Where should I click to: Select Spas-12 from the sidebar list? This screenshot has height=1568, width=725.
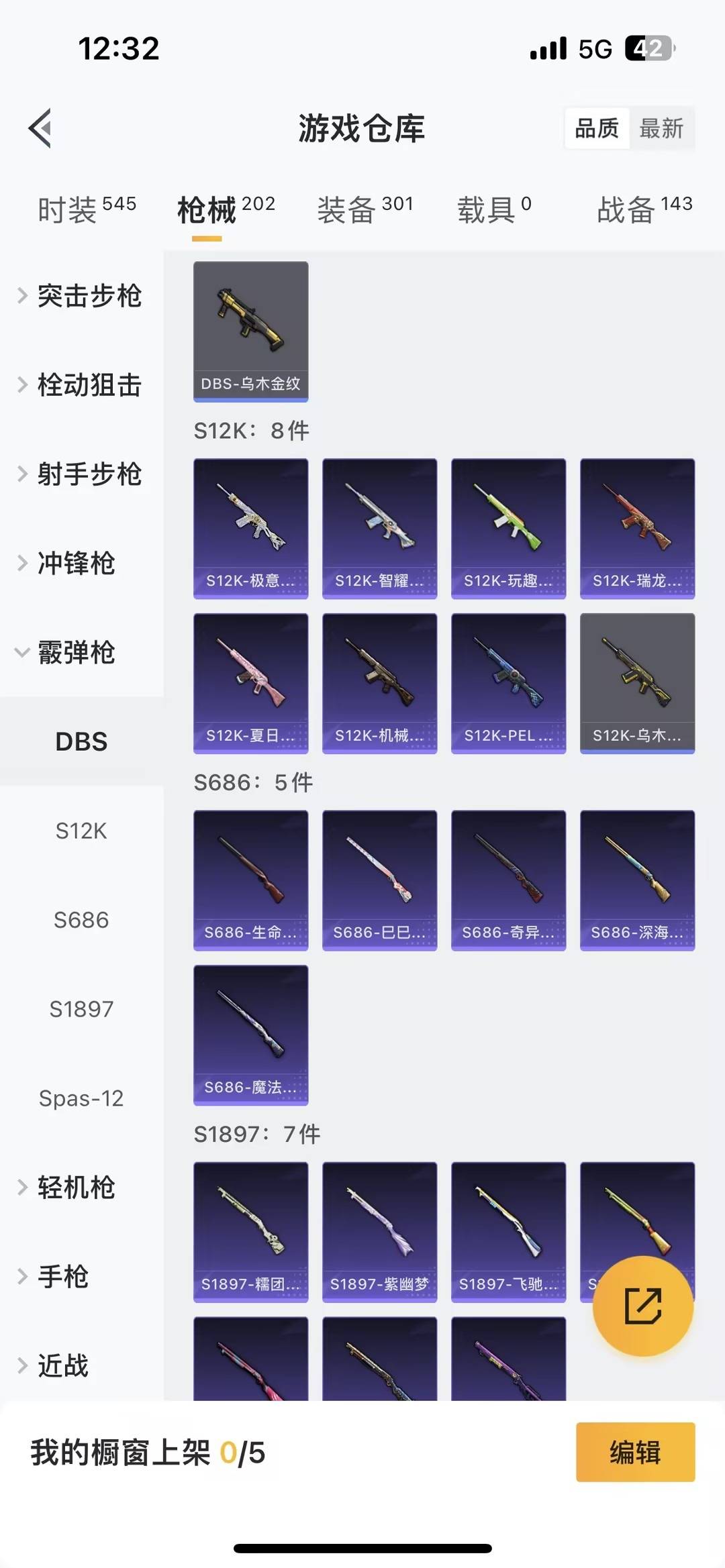(x=81, y=1098)
